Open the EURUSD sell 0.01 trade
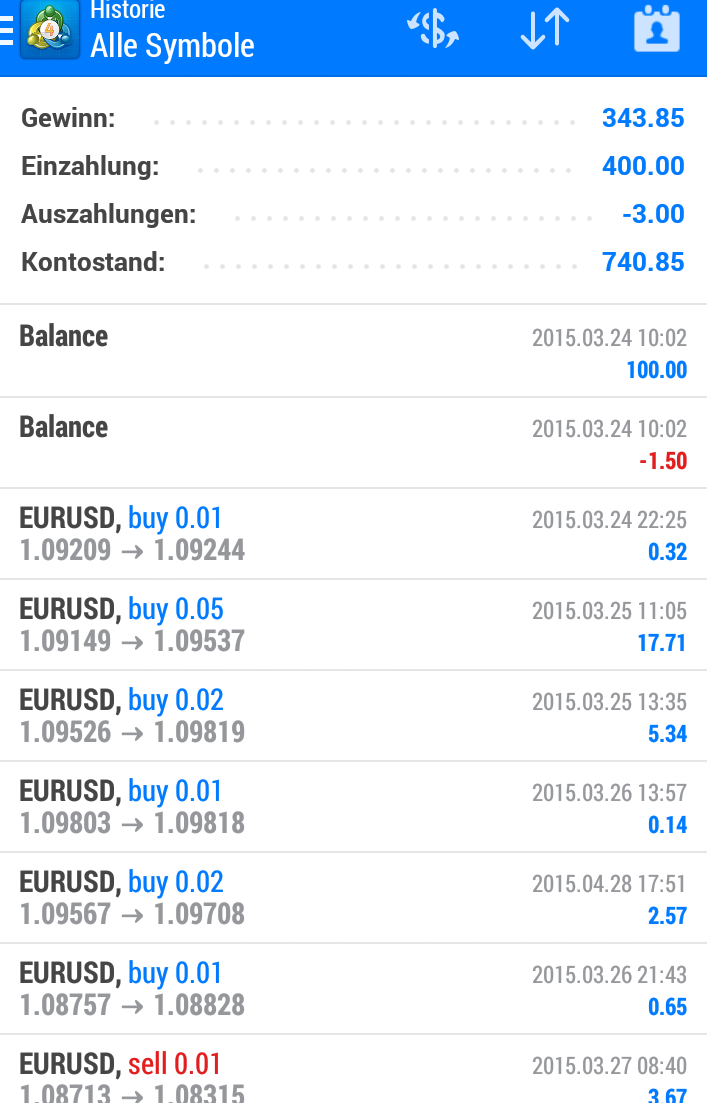This screenshot has height=1103, width=707. tap(353, 1074)
